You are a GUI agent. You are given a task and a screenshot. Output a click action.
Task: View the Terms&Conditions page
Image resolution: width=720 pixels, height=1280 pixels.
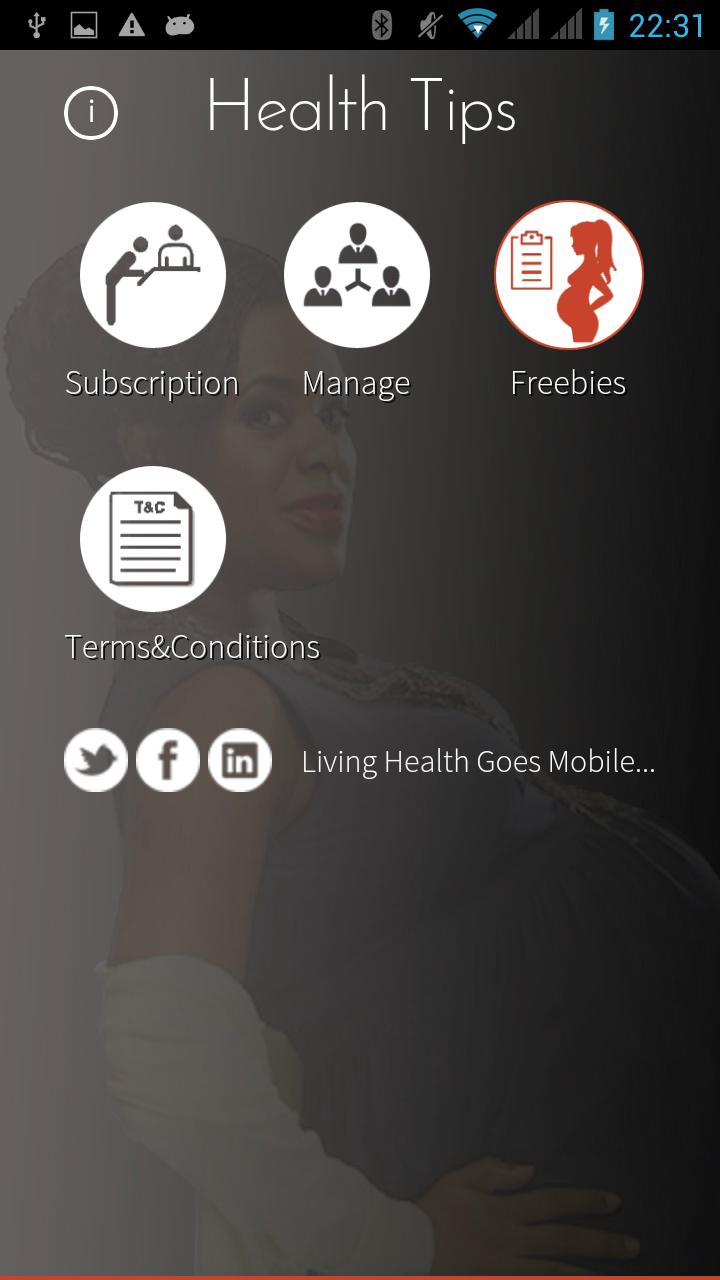coord(153,540)
